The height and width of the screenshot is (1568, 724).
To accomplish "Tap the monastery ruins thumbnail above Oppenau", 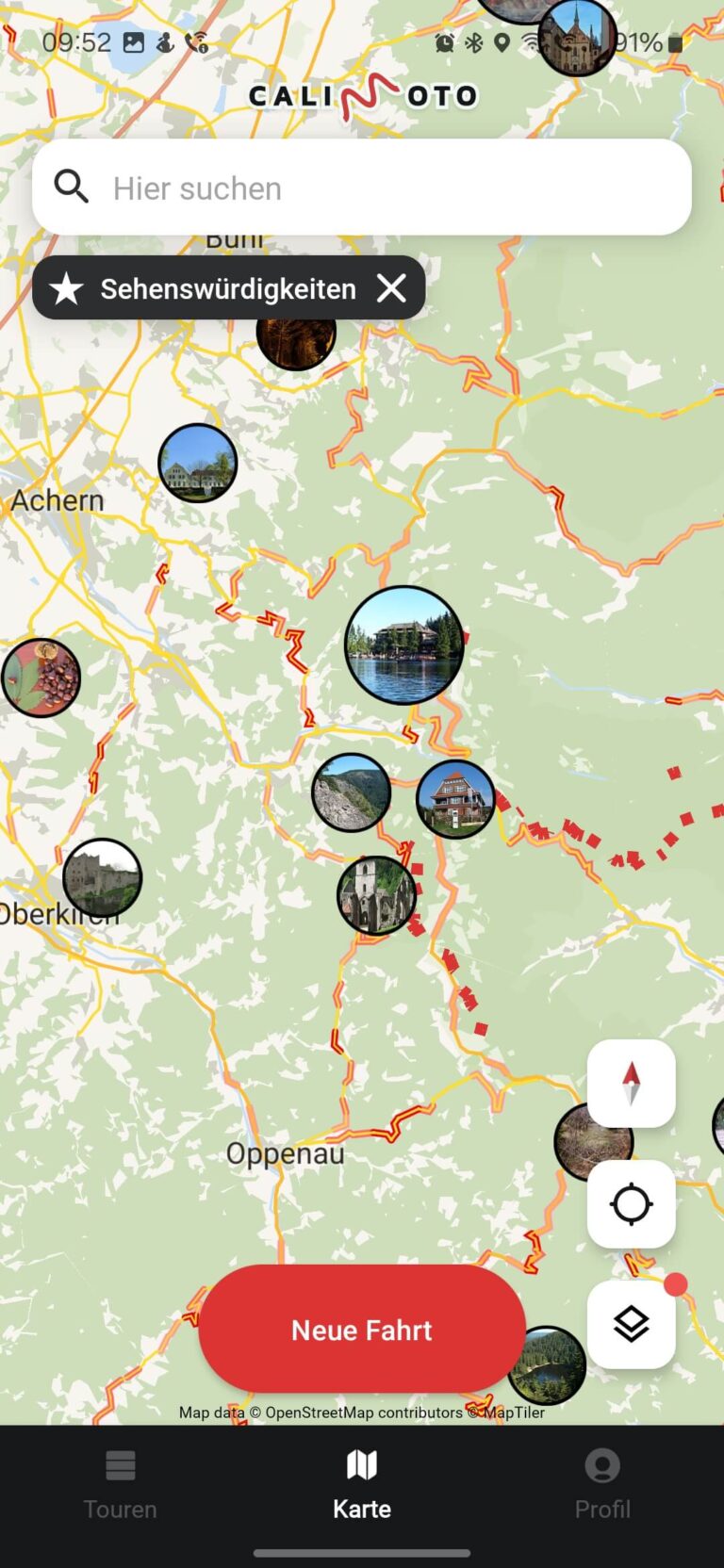I will tap(376, 892).
